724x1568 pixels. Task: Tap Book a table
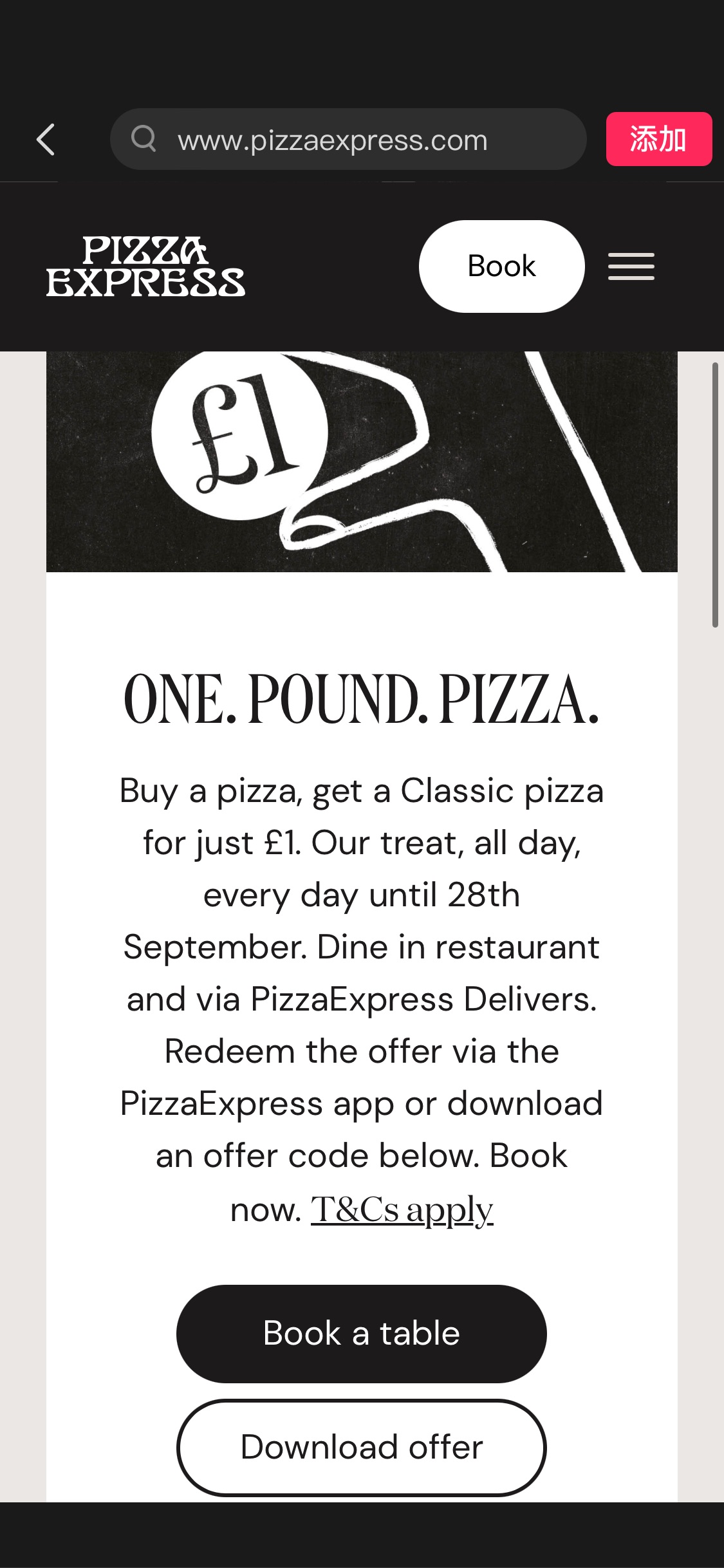pos(362,1333)
